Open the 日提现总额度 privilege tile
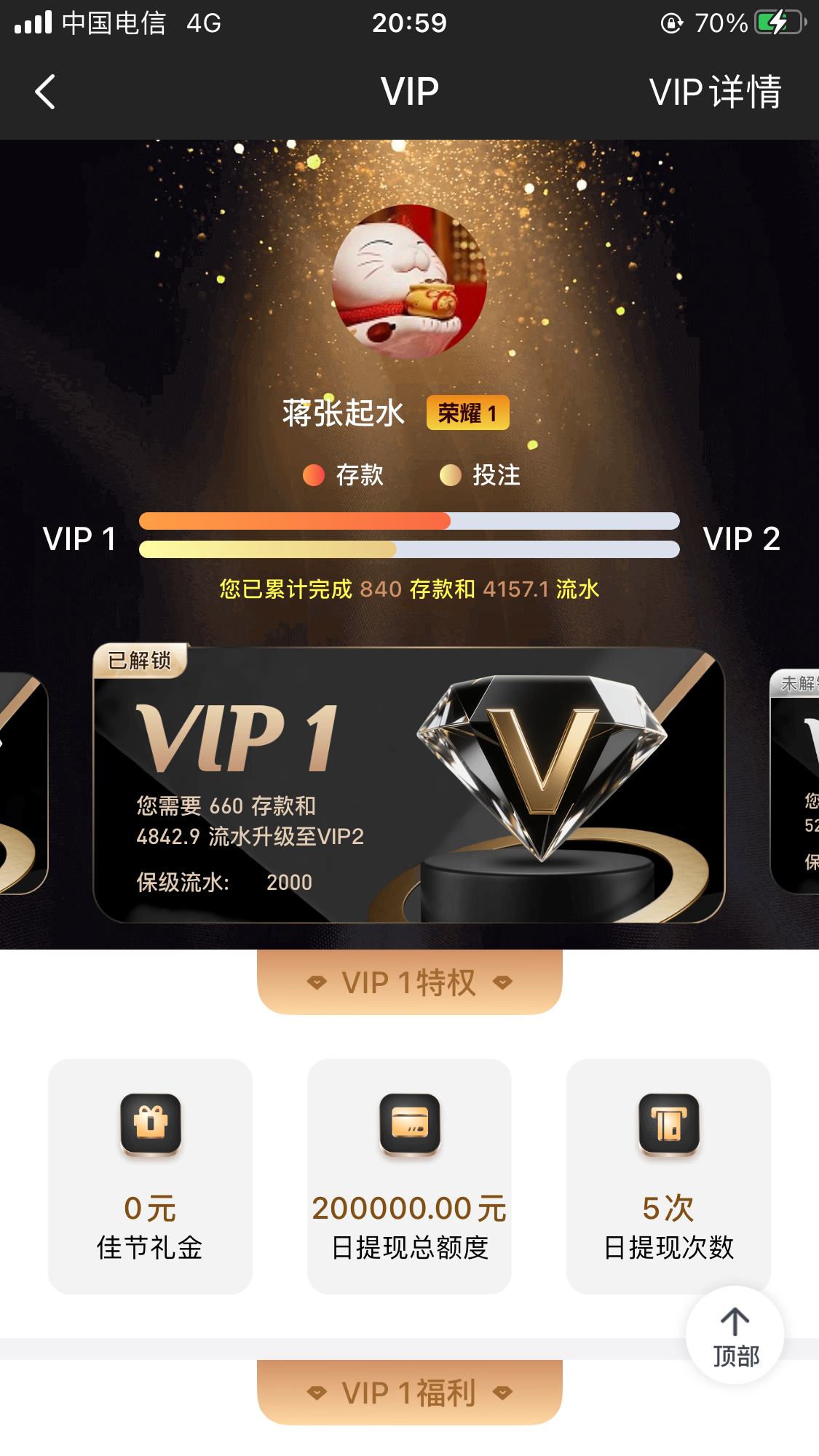The height and width of the screenshot is (1456, 819). tap(409, 1176)
